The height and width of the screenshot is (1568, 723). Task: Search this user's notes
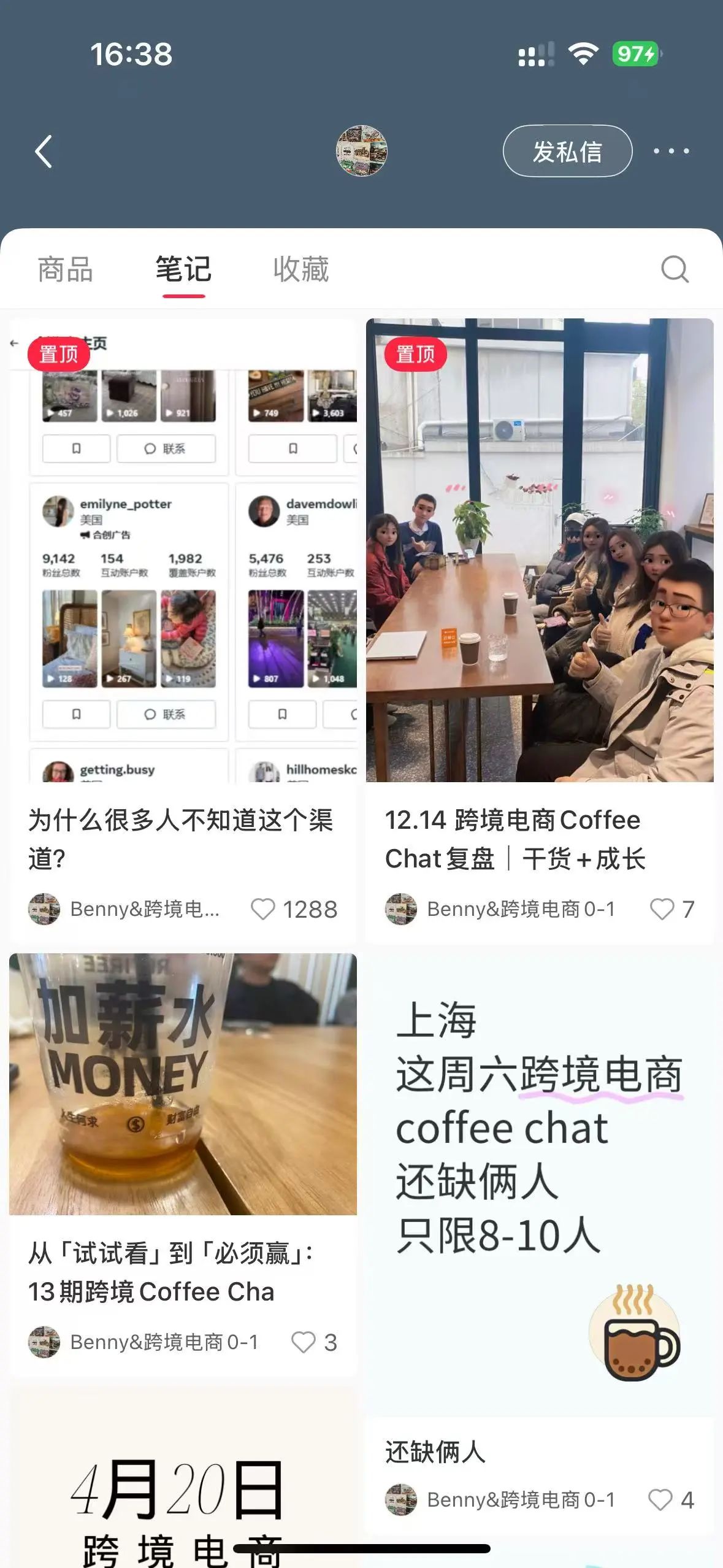(675, 269)
